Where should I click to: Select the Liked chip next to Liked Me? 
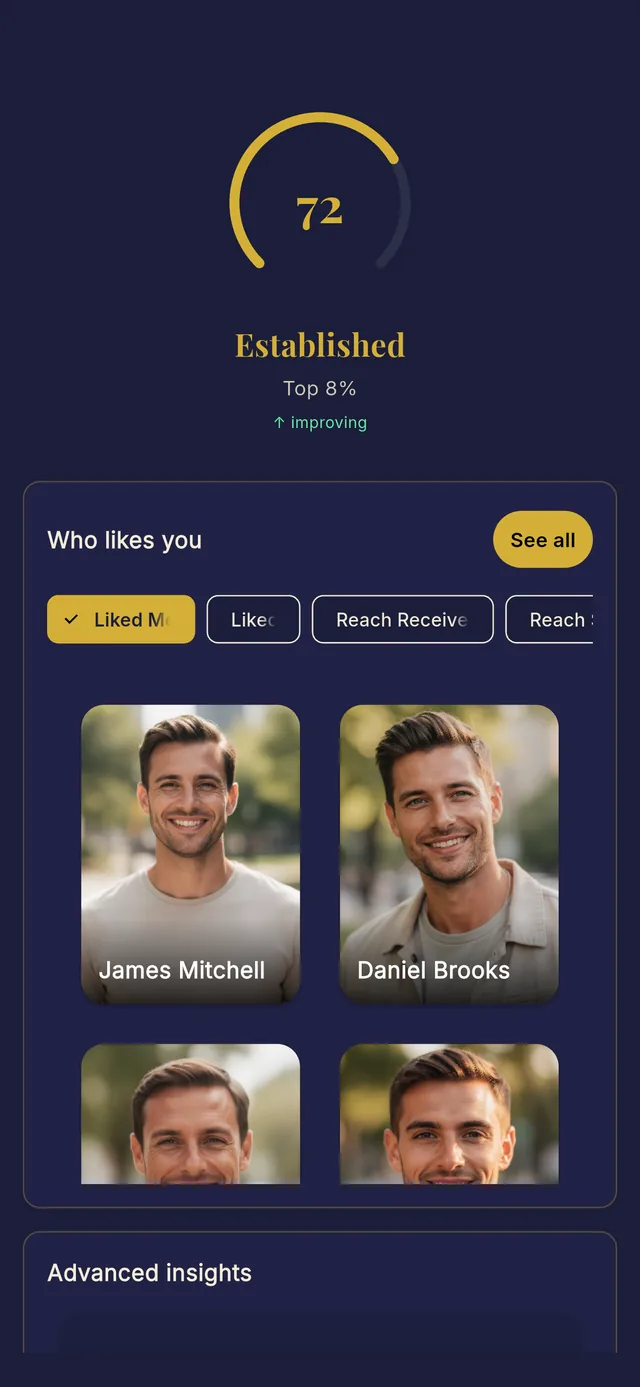(253, 620)
